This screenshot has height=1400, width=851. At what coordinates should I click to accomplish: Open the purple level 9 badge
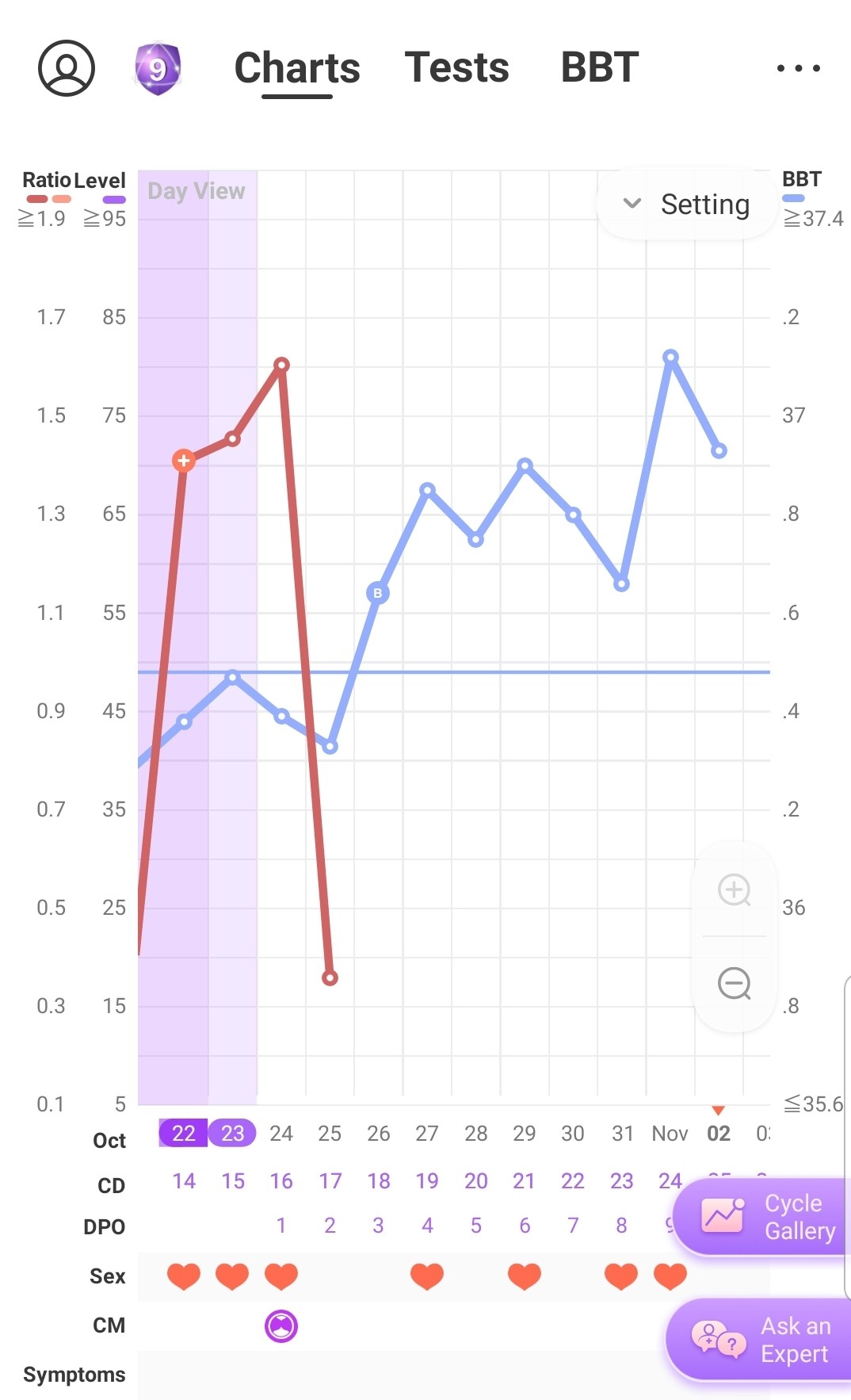point(158,69)
